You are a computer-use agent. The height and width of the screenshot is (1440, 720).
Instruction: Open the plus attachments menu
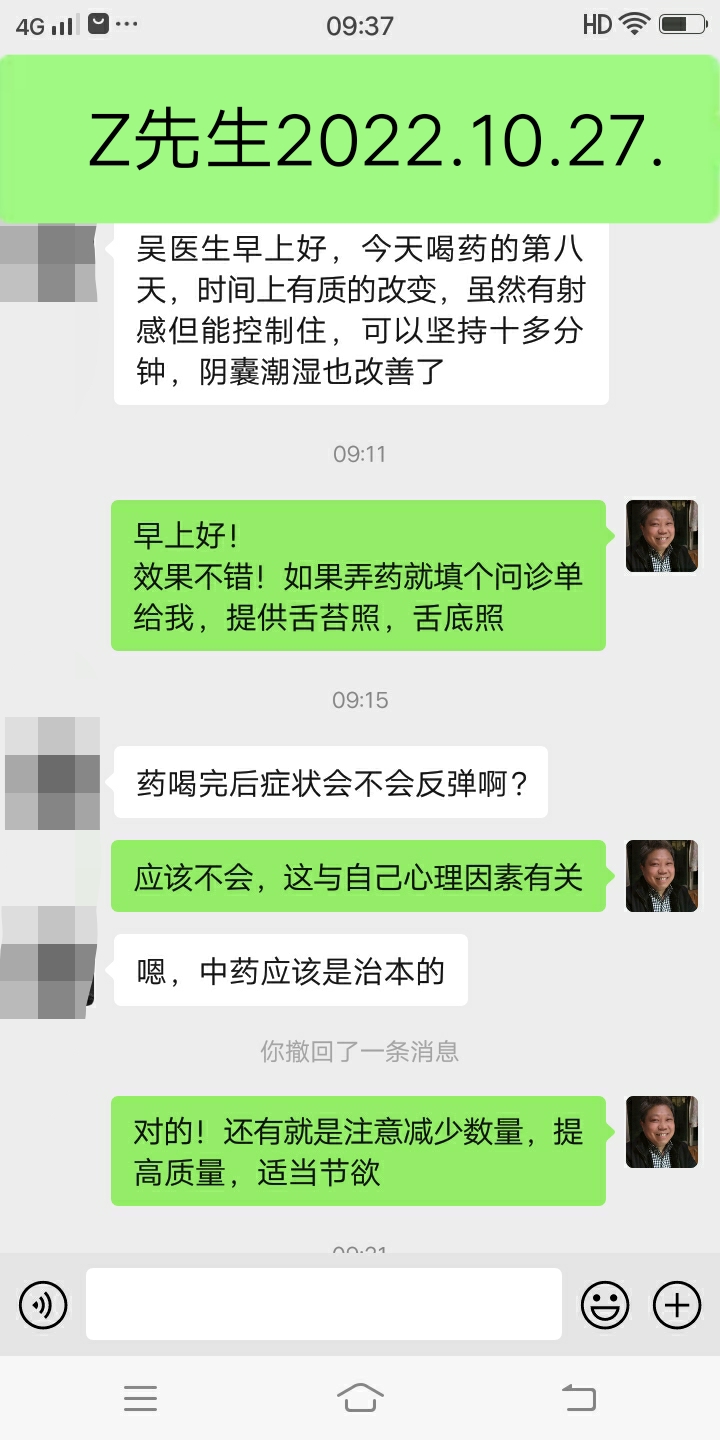click(677, 1305)
